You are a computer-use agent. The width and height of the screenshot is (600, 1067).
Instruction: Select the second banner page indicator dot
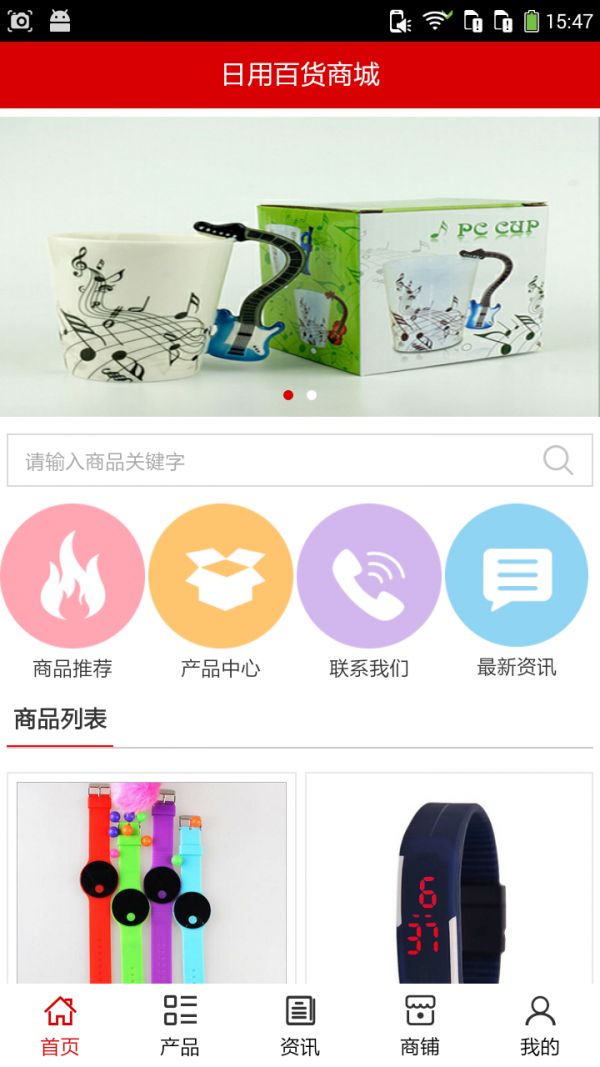pos(312,395)
